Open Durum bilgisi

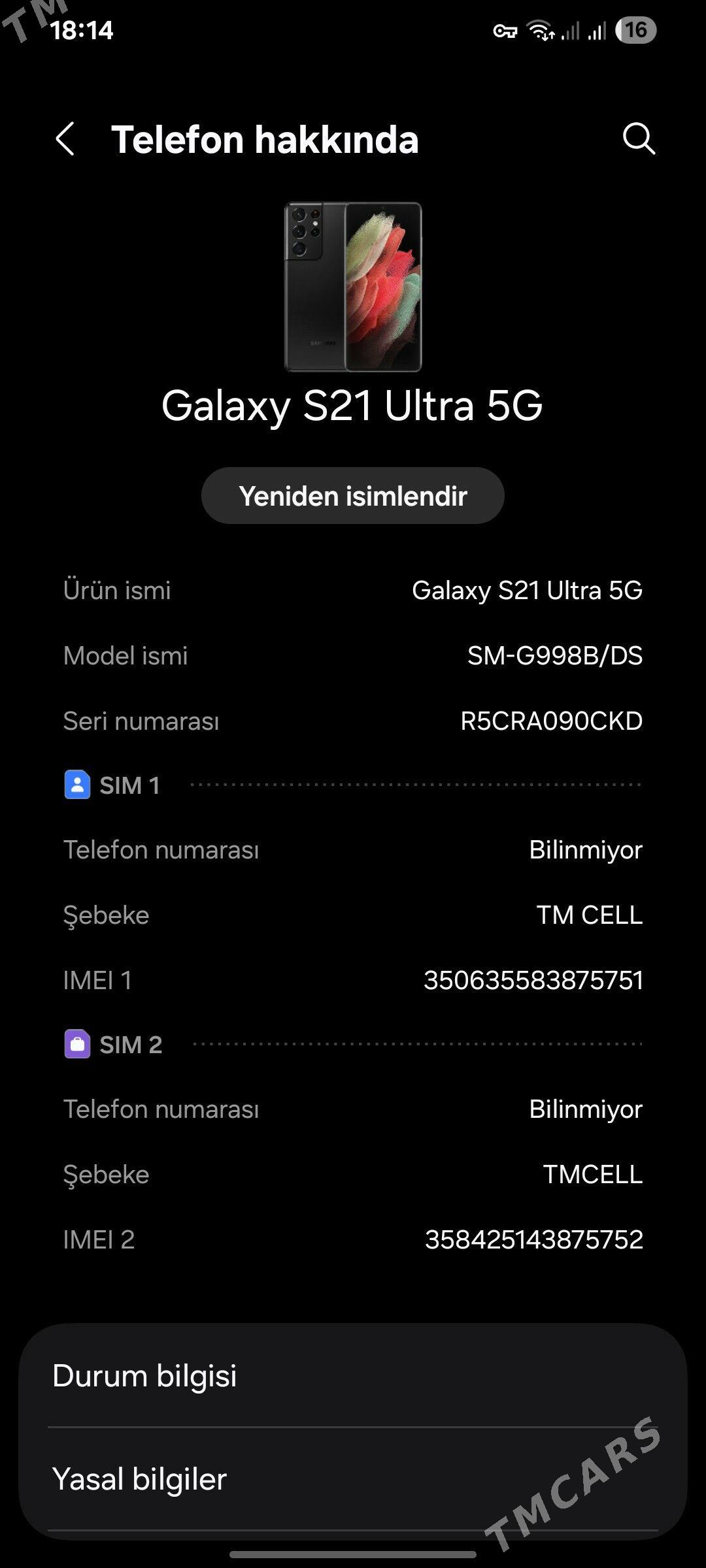coord(353,1375)
